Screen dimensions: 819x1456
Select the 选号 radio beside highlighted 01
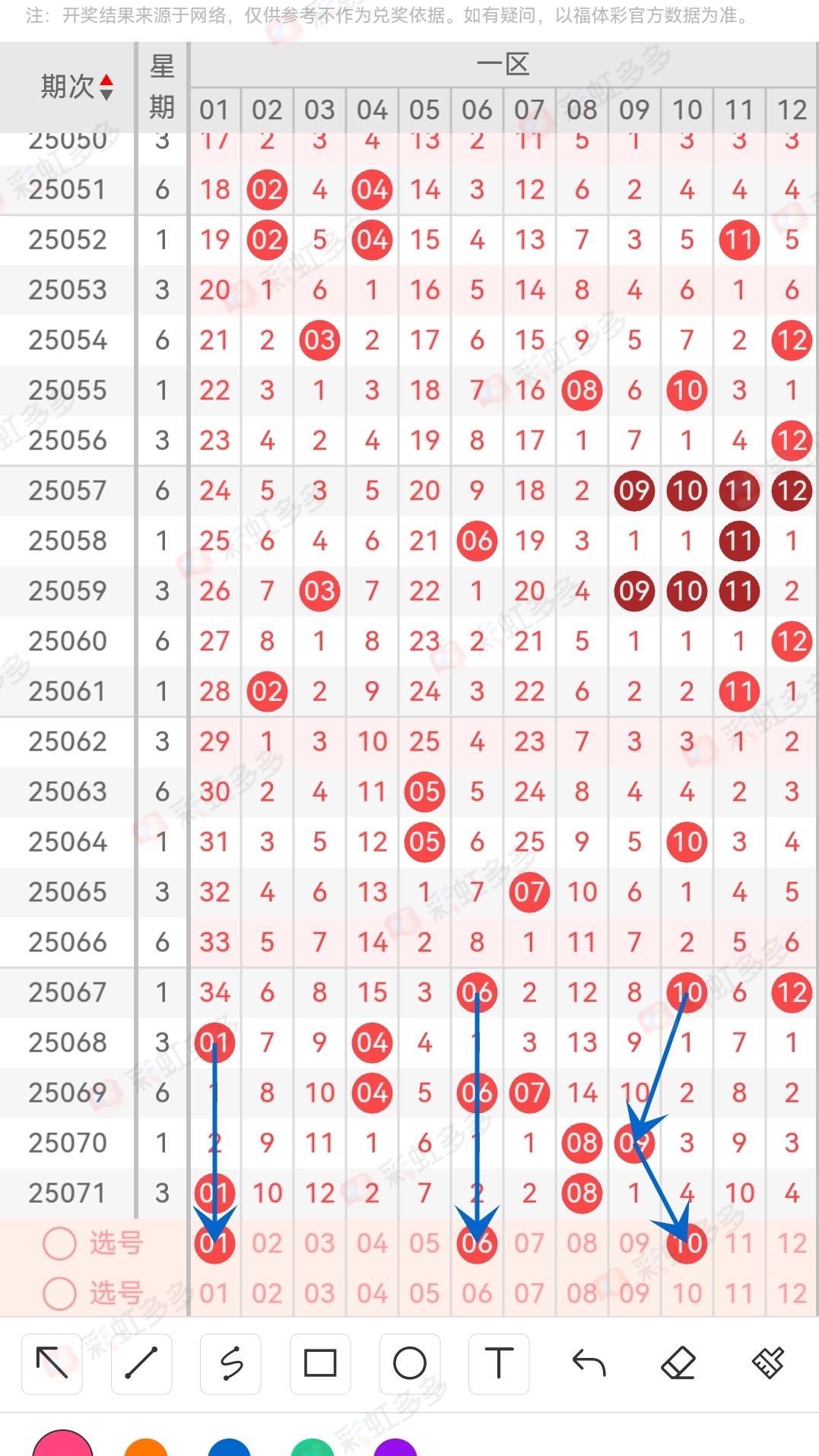coord(59,1244)
